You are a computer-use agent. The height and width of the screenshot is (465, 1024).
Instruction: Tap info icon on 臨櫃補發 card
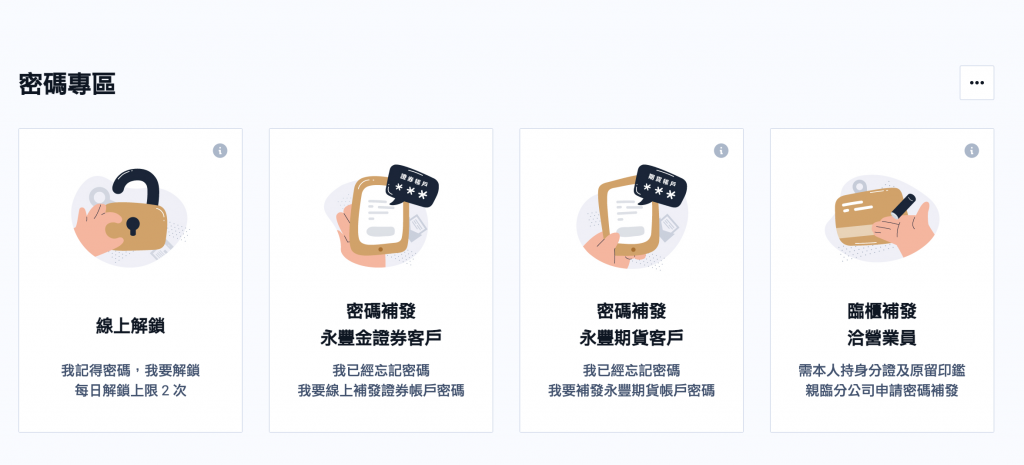(971, 150)
